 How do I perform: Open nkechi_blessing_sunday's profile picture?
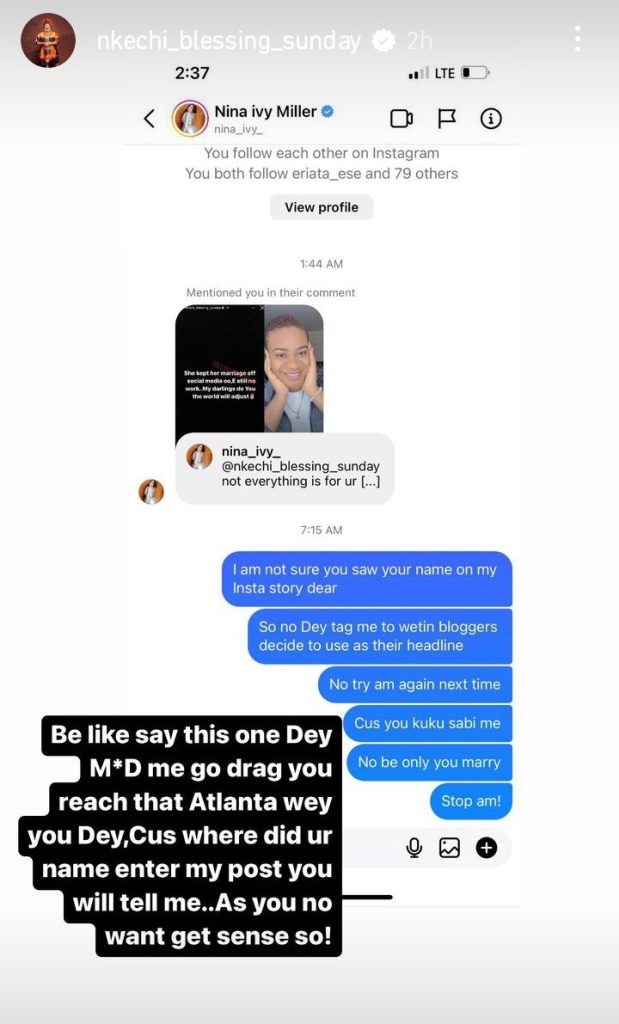point(48,40)
